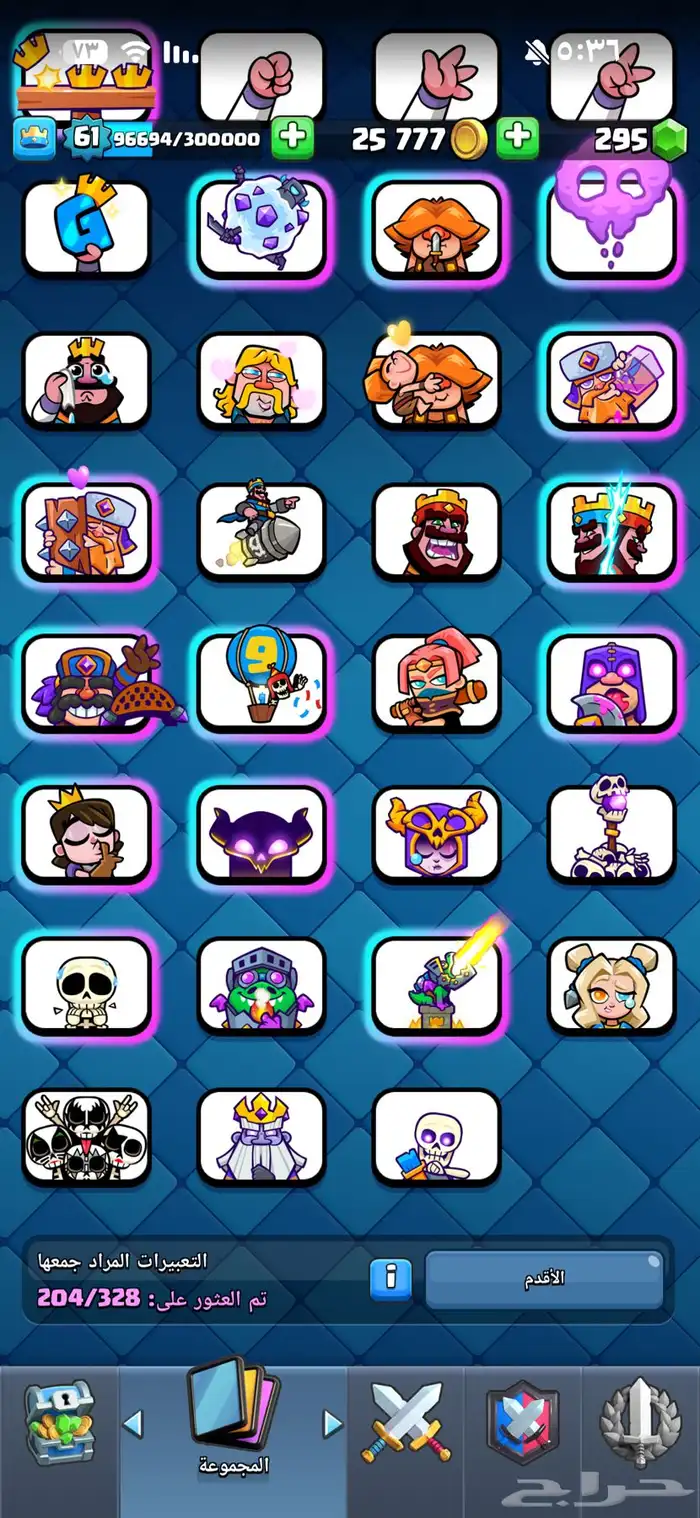This screenshot has width=700, height=1518.
Task: Choose the number 9 balloon emote
Action: [261, 682]
